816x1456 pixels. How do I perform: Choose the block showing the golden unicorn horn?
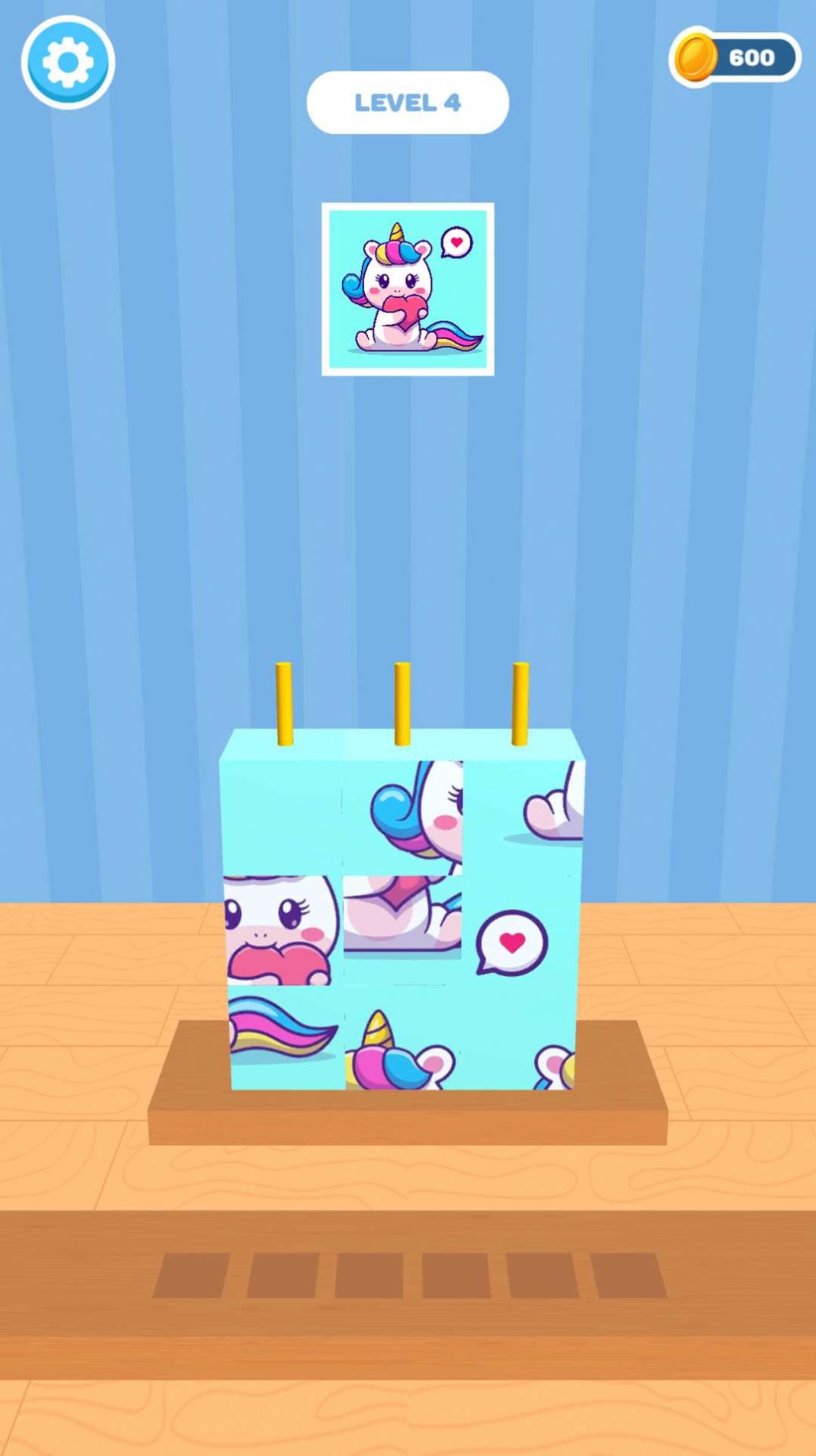click(402, 1038)
